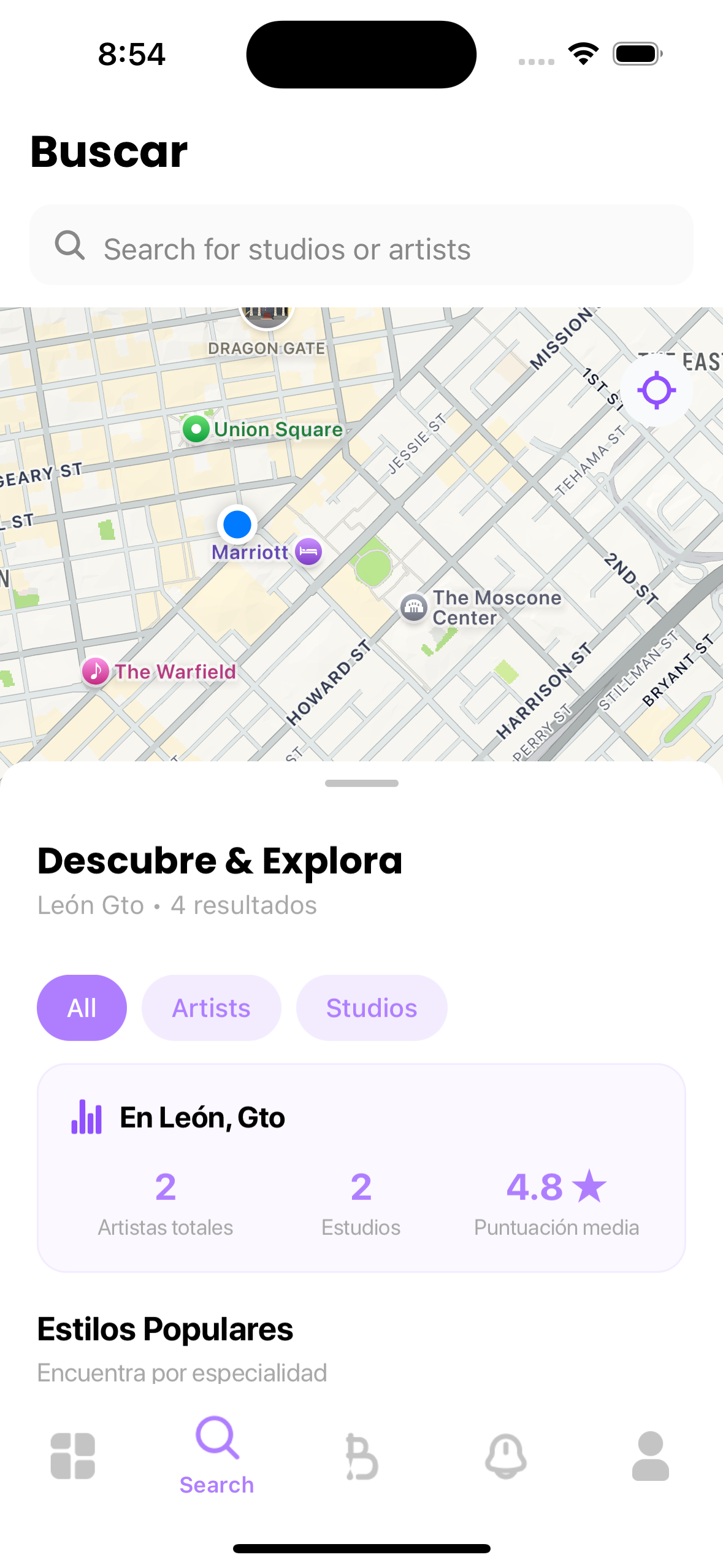Tap the Union Square green pin
This screenshot has width=723, height=1568.
point(196,428)
